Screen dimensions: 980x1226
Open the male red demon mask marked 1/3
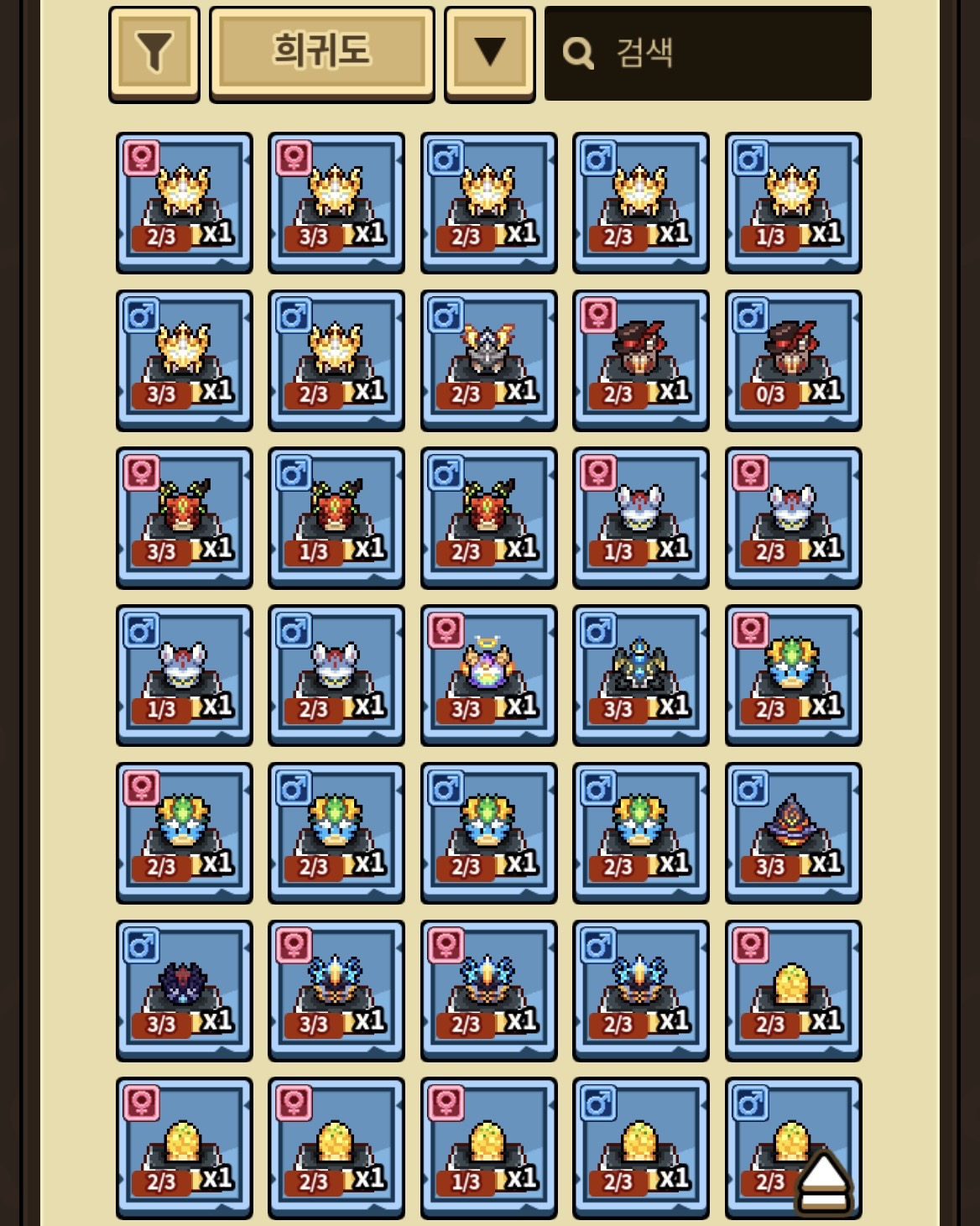pyautogui.click(x=336, y=517)
